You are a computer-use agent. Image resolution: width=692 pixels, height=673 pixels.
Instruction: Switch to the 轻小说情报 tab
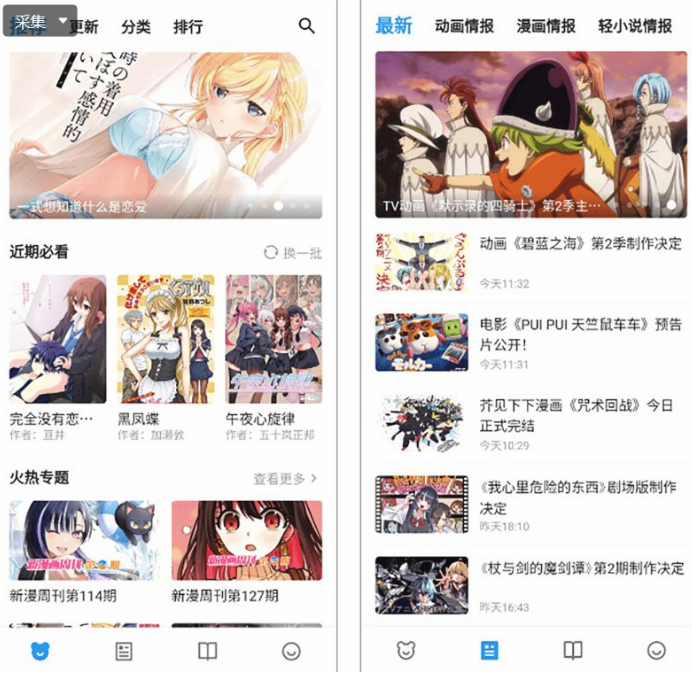[x=635, y=26]
